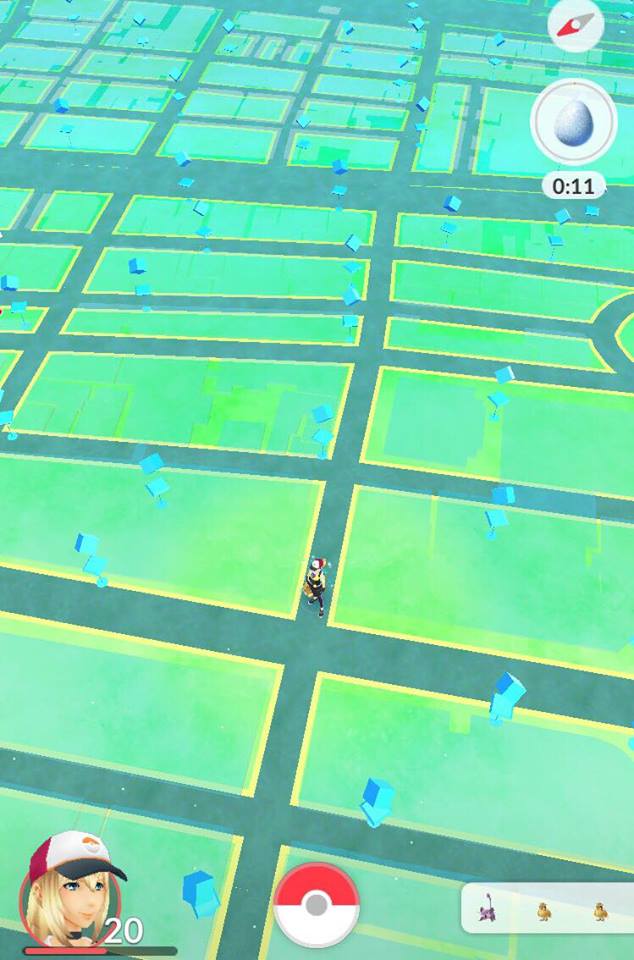The width and height of the screenshot is (634, 960).
Task: Open the nearby Pokémon tracker panel
Action: [x=546, y=909]
